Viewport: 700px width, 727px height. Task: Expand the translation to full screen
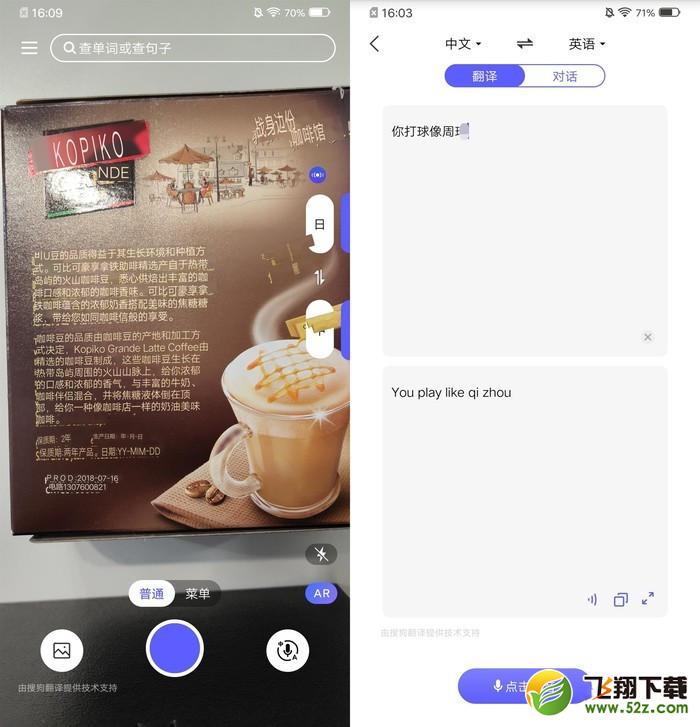(x=648, y=599)
